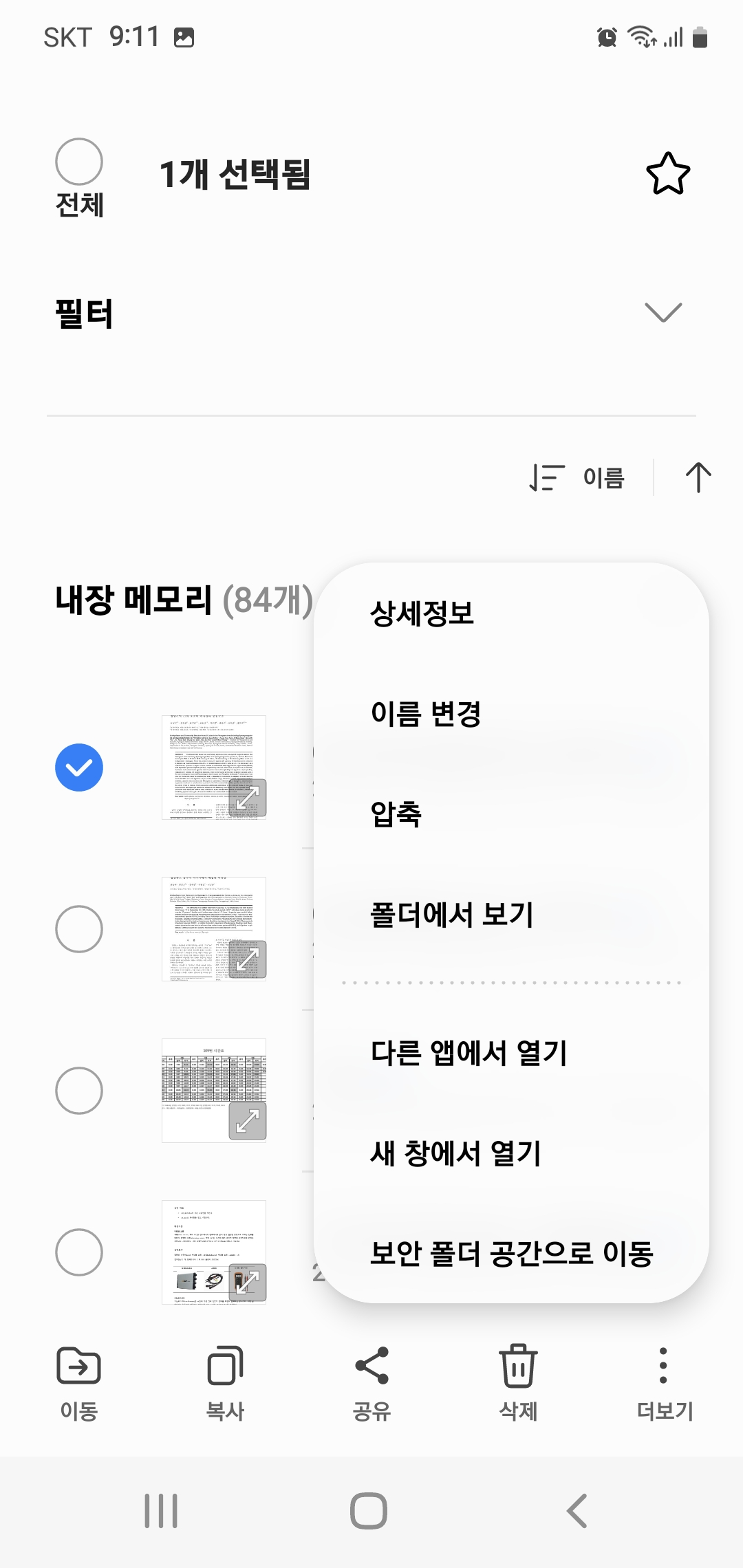Change sort criterion 이름
743x1568 pixels.
click(577, 477)
